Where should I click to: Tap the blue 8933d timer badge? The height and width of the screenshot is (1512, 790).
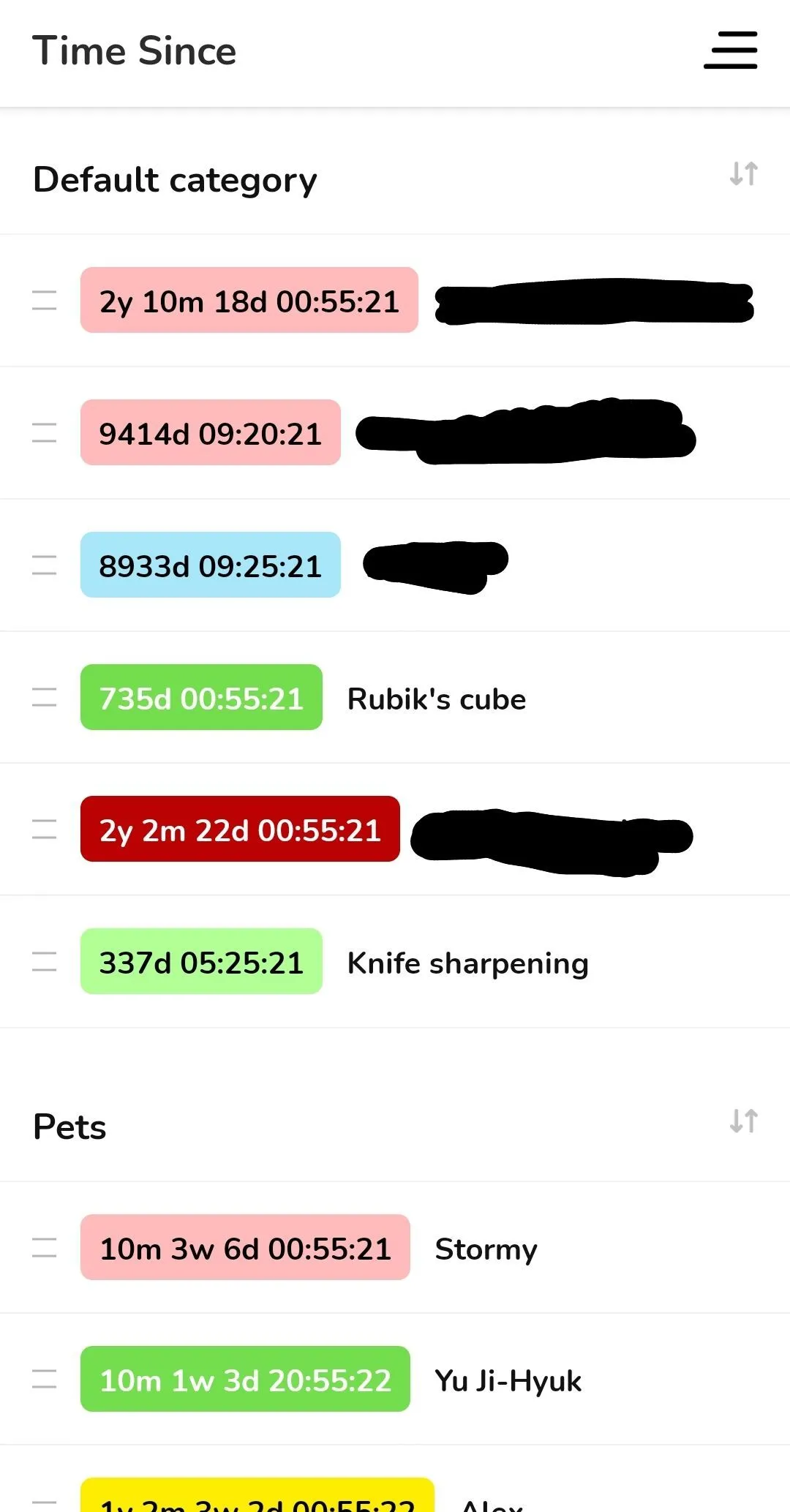tap(210, 565)
